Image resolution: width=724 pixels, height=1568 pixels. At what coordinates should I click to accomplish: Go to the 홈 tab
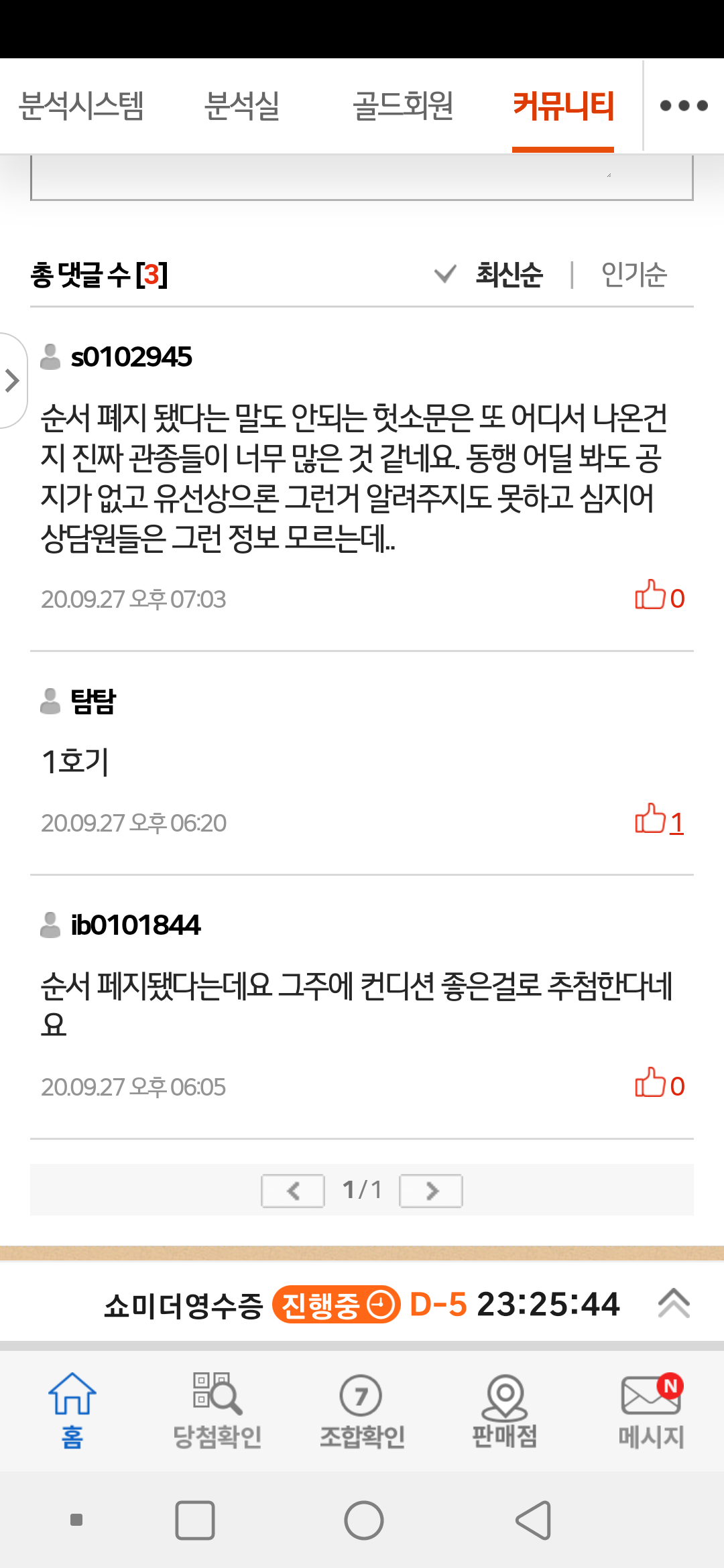(x=72, y=1409)
